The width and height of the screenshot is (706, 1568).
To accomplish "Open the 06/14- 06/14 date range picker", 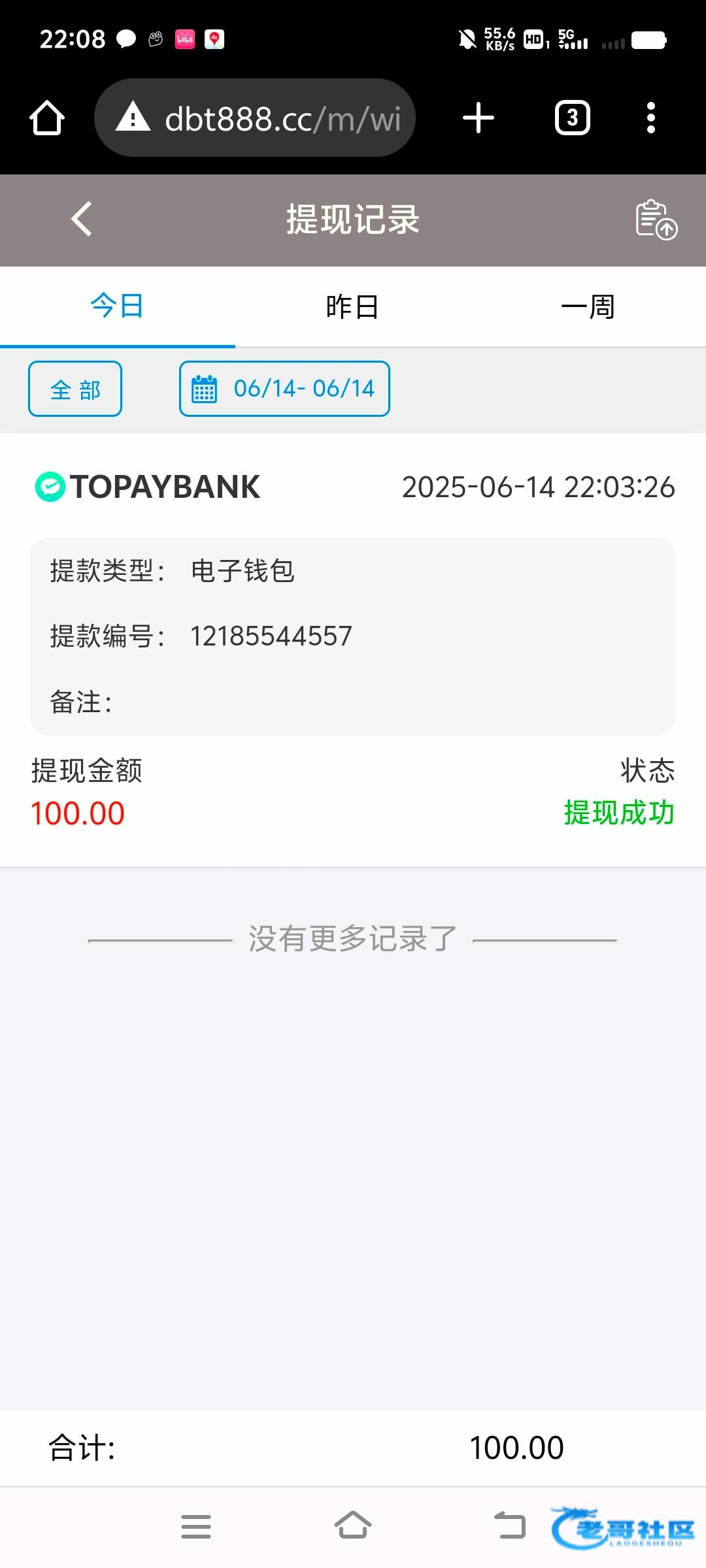I will (x=284, y=389).
